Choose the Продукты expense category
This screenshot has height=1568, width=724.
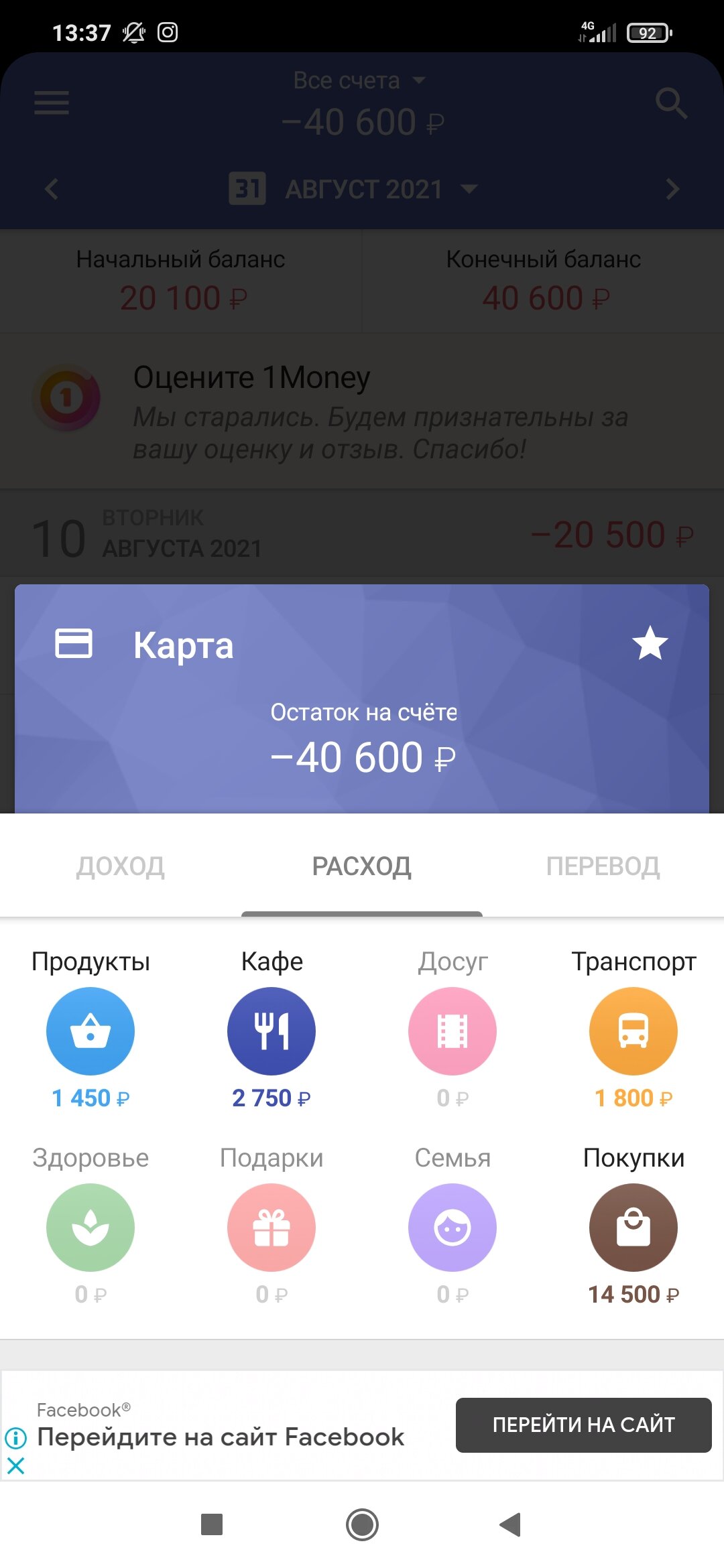(90, 1031)
